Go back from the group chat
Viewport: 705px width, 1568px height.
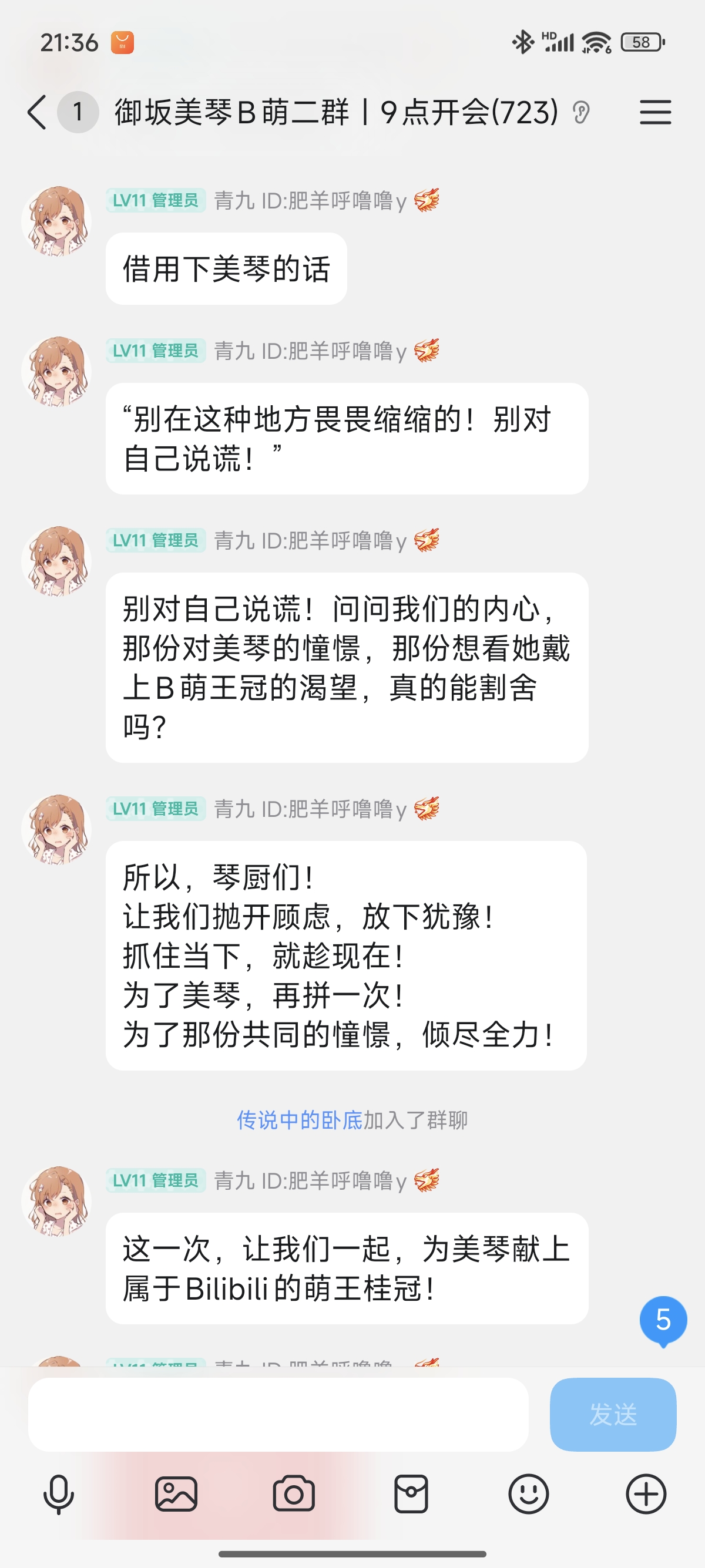[x=37, y=113]
